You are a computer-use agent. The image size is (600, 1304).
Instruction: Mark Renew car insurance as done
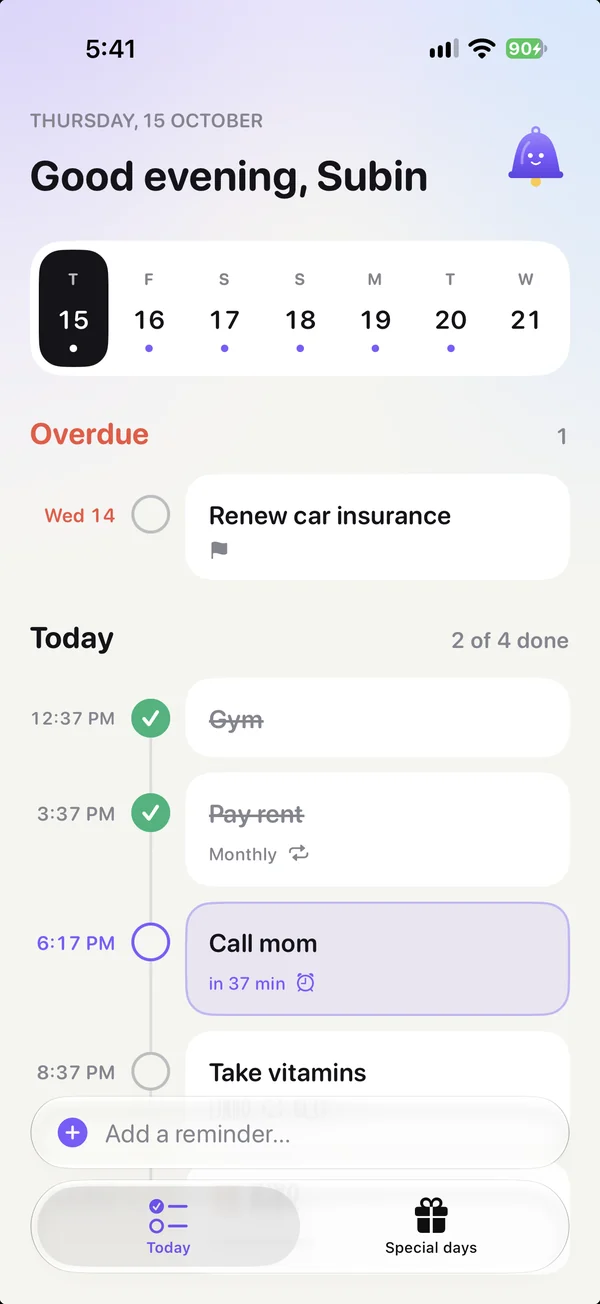(151, 516)
